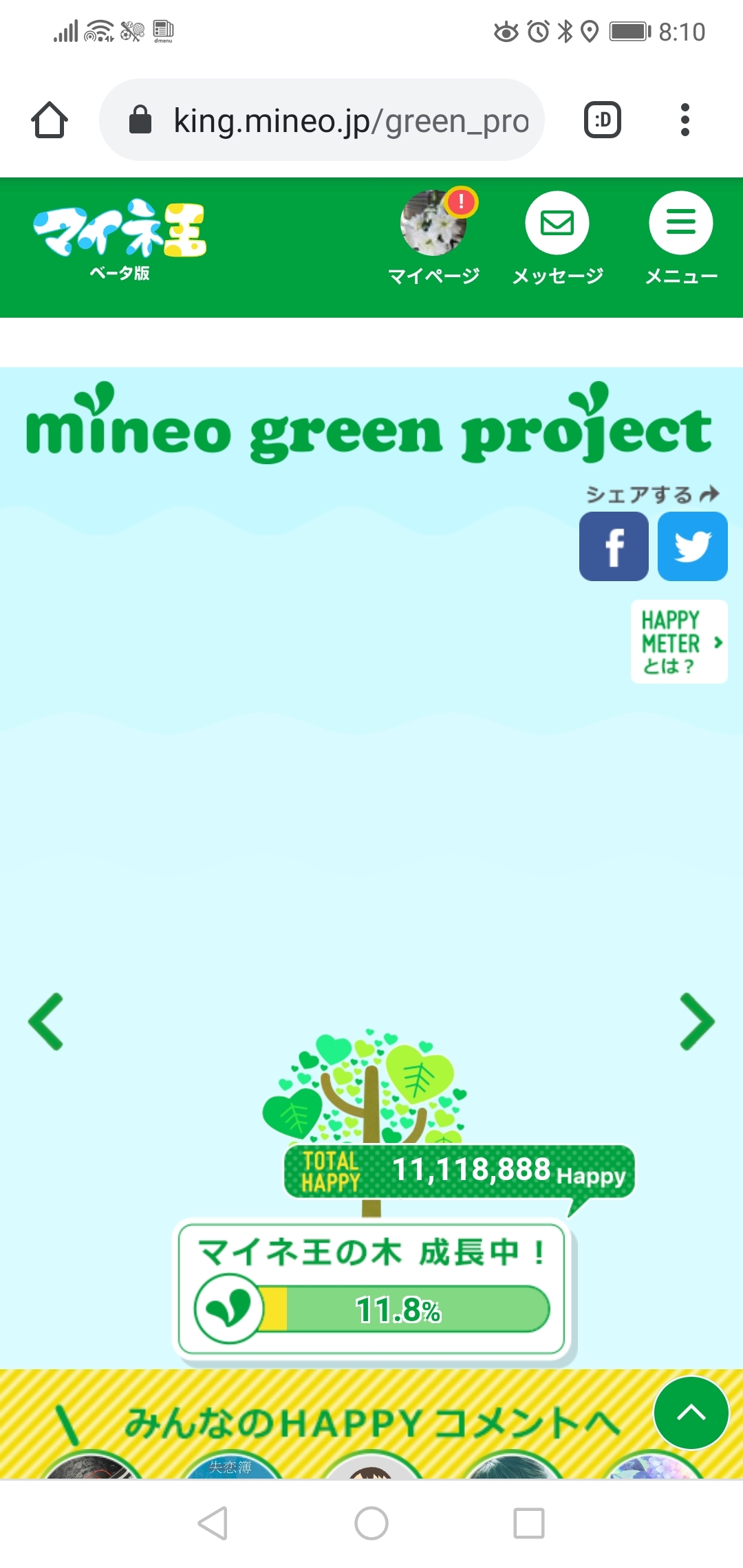Tap the TOTAL HAPPY counter sign
This screenshot has width=743, height=1568.
coord(457,1174)
